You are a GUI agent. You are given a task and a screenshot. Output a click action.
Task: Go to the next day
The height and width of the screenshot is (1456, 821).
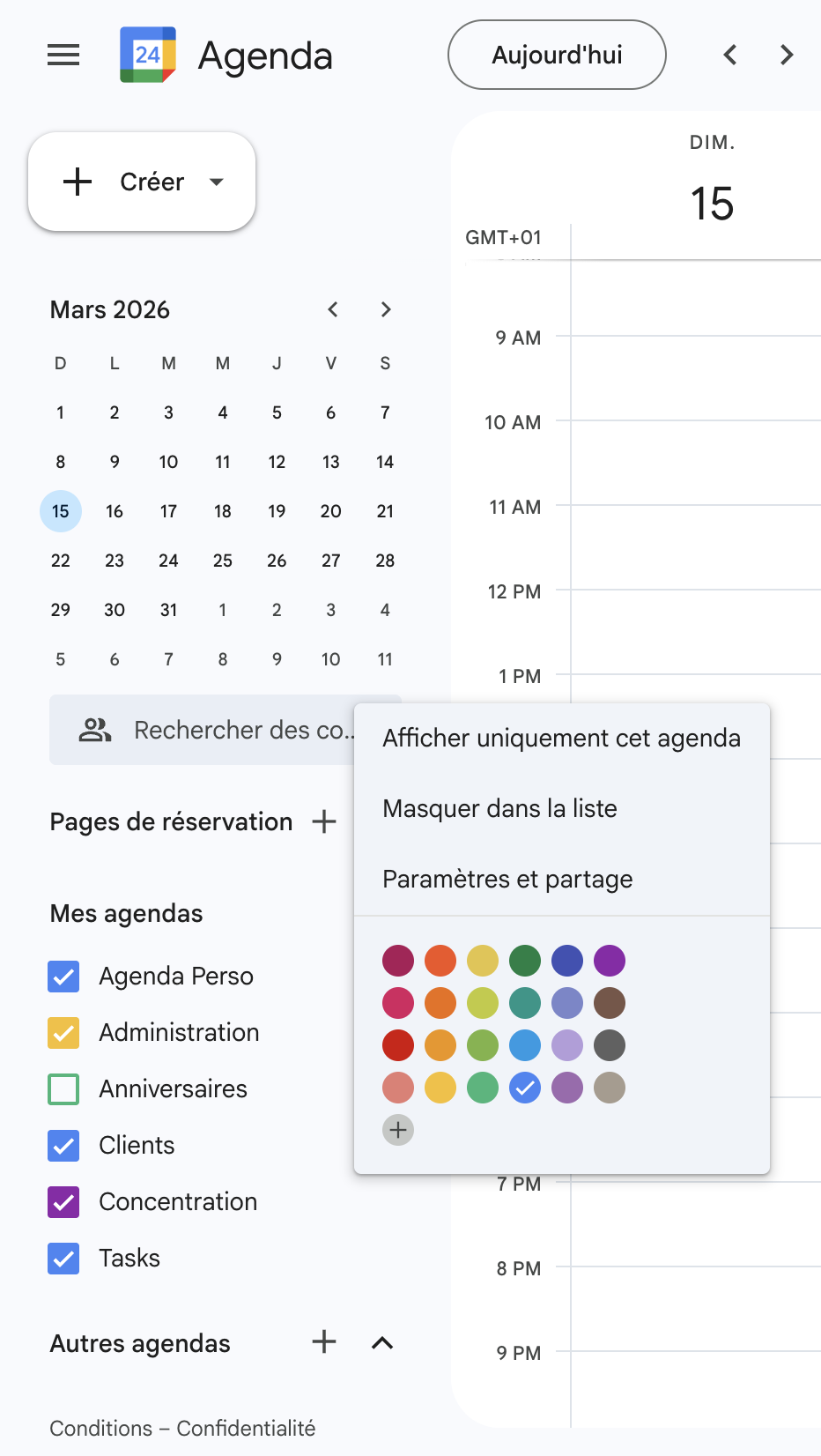coord(787,55)
